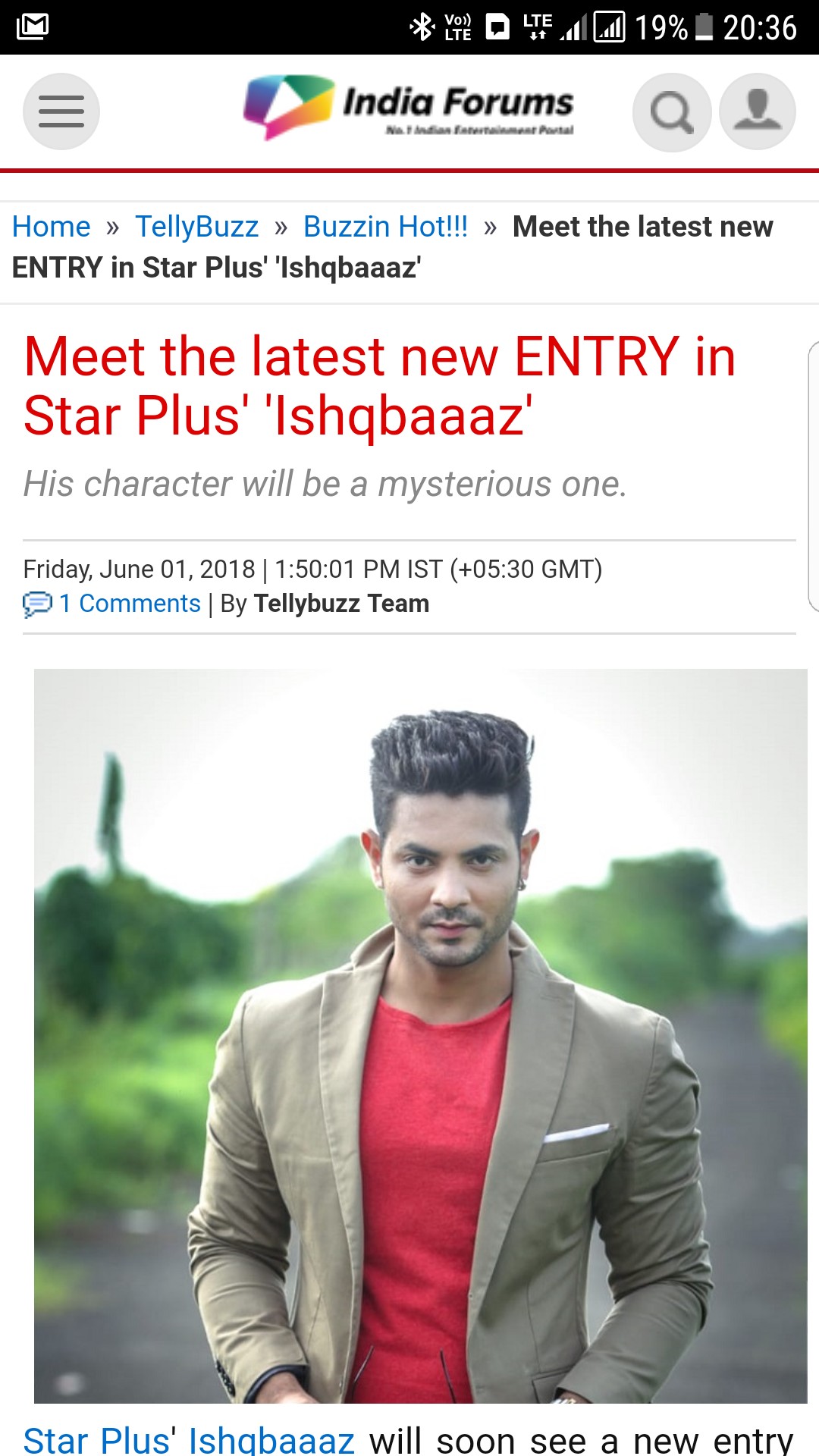The width and height of the screenshot is (819, 1456).
Task: Open the search icon
Action: click(672, 112)
